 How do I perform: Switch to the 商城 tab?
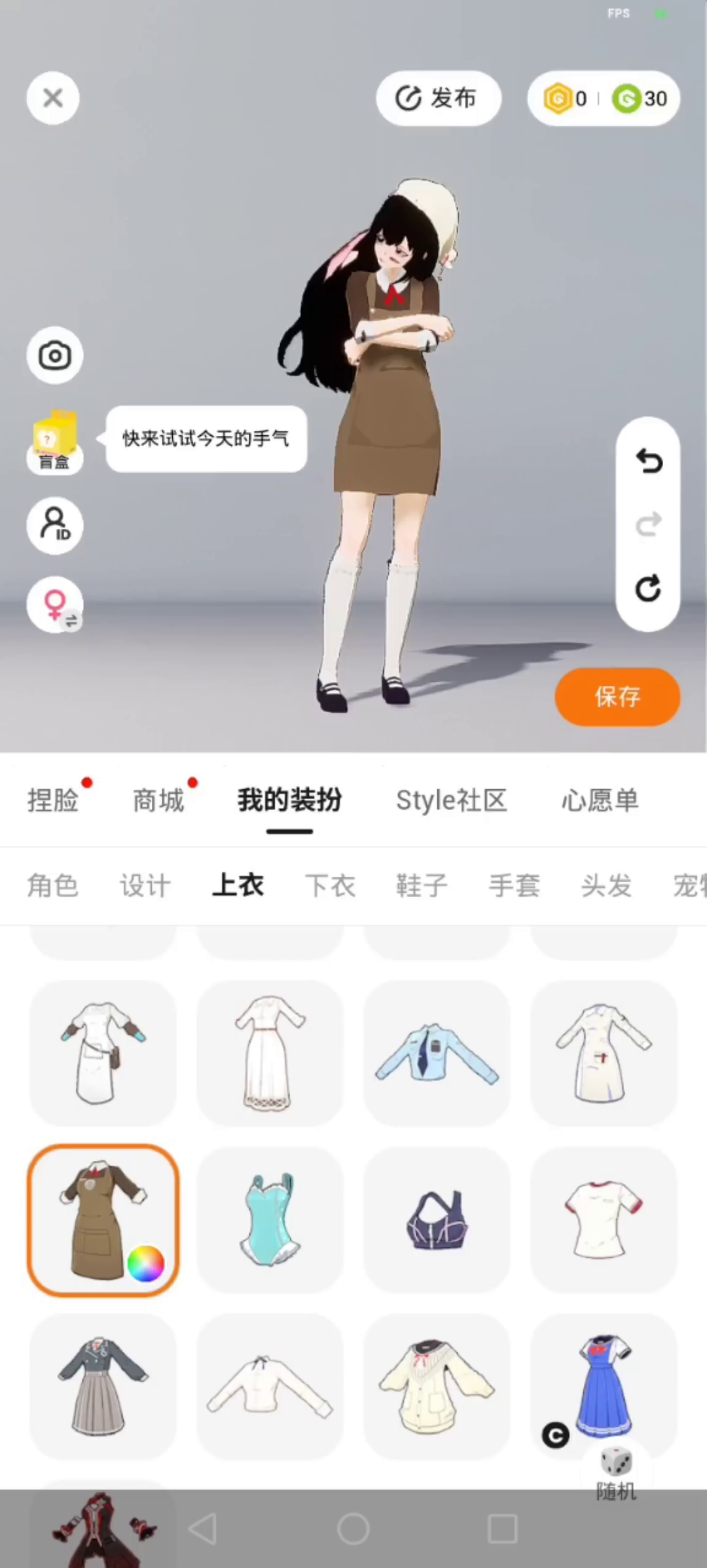point(158,800)
